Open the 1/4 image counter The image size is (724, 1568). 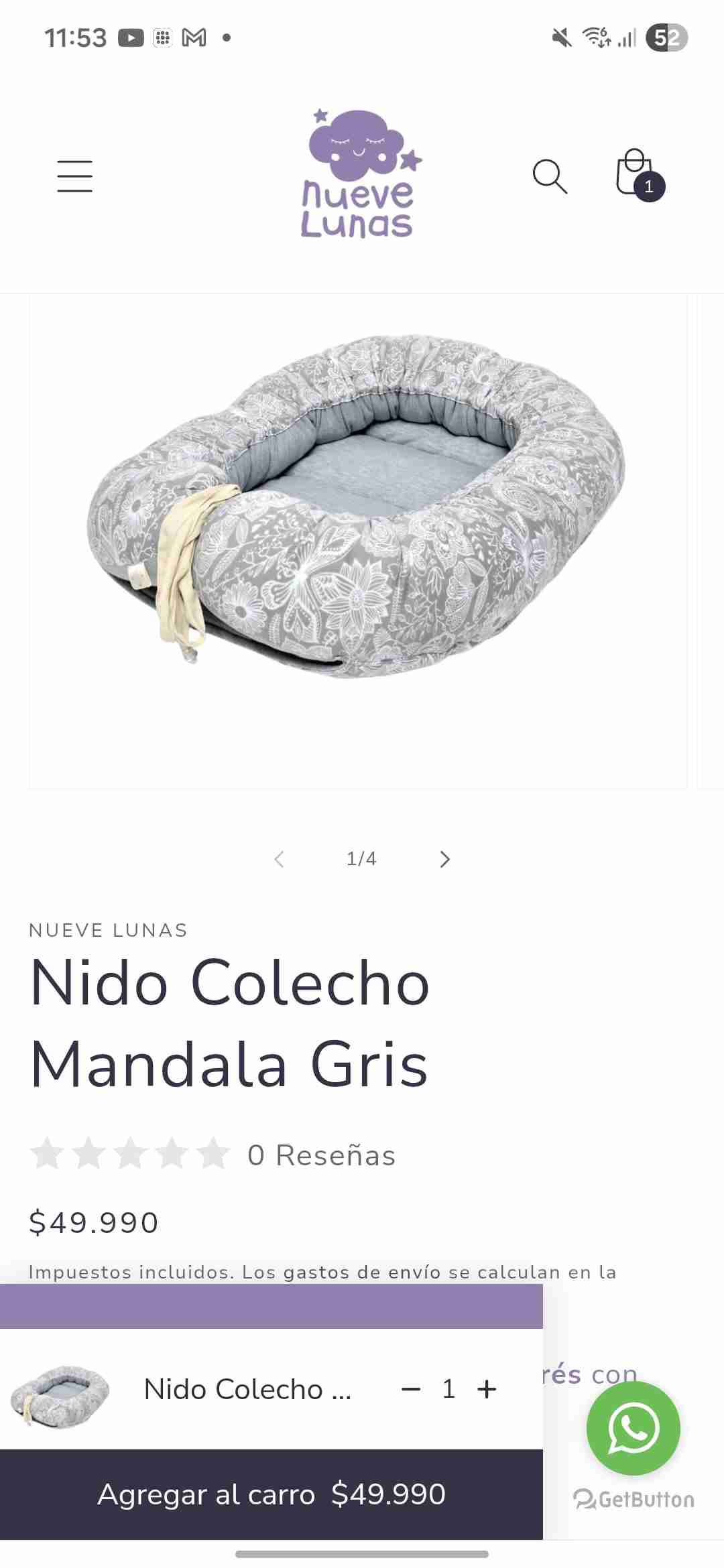(361, 858)
